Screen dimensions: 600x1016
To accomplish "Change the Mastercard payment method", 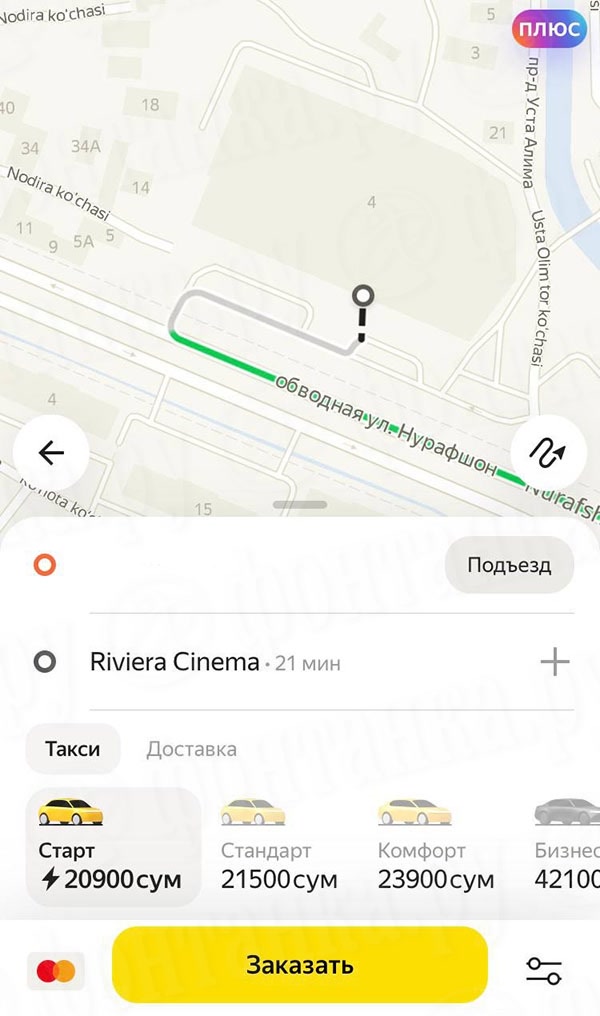I will pyautogui.click(x=56, y=970).
